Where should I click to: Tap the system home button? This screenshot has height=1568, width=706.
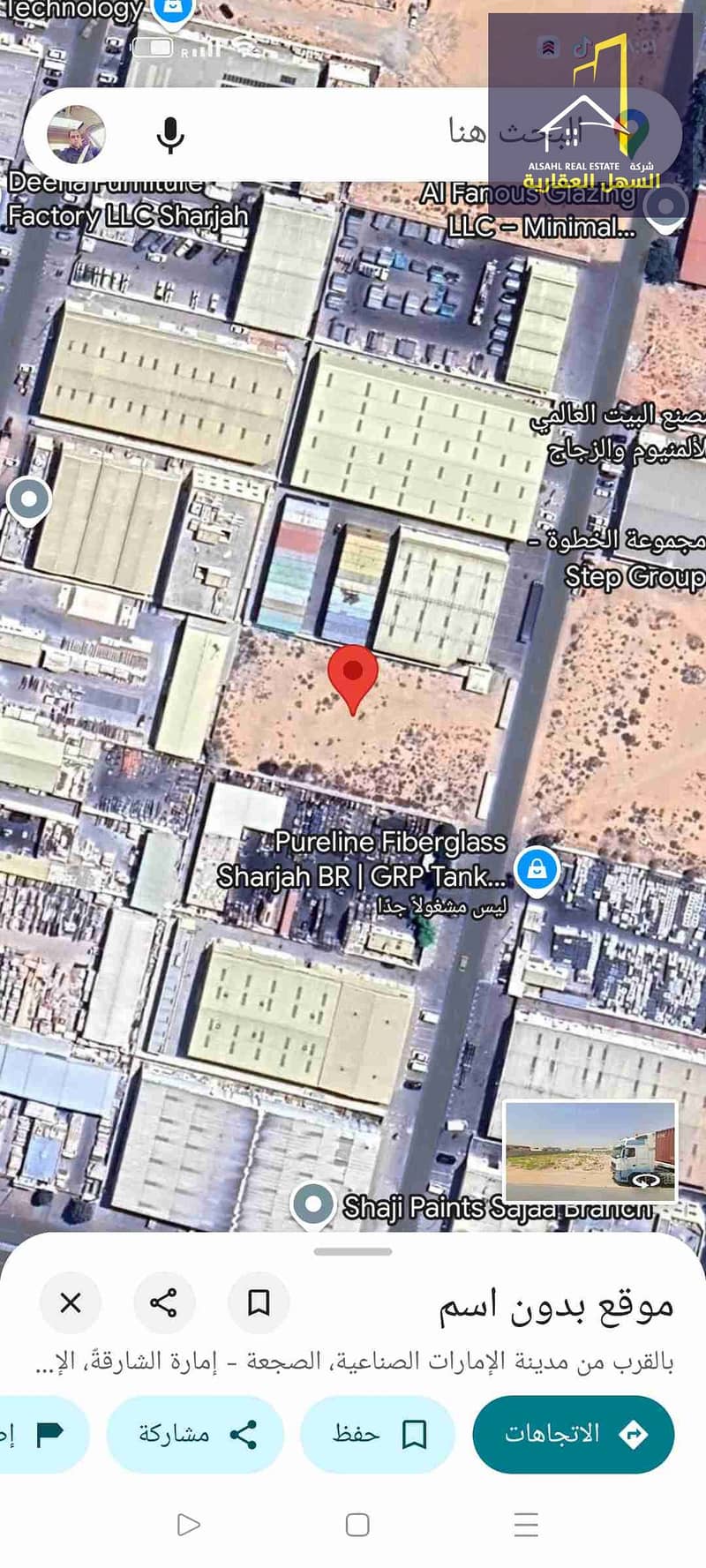357,1525
